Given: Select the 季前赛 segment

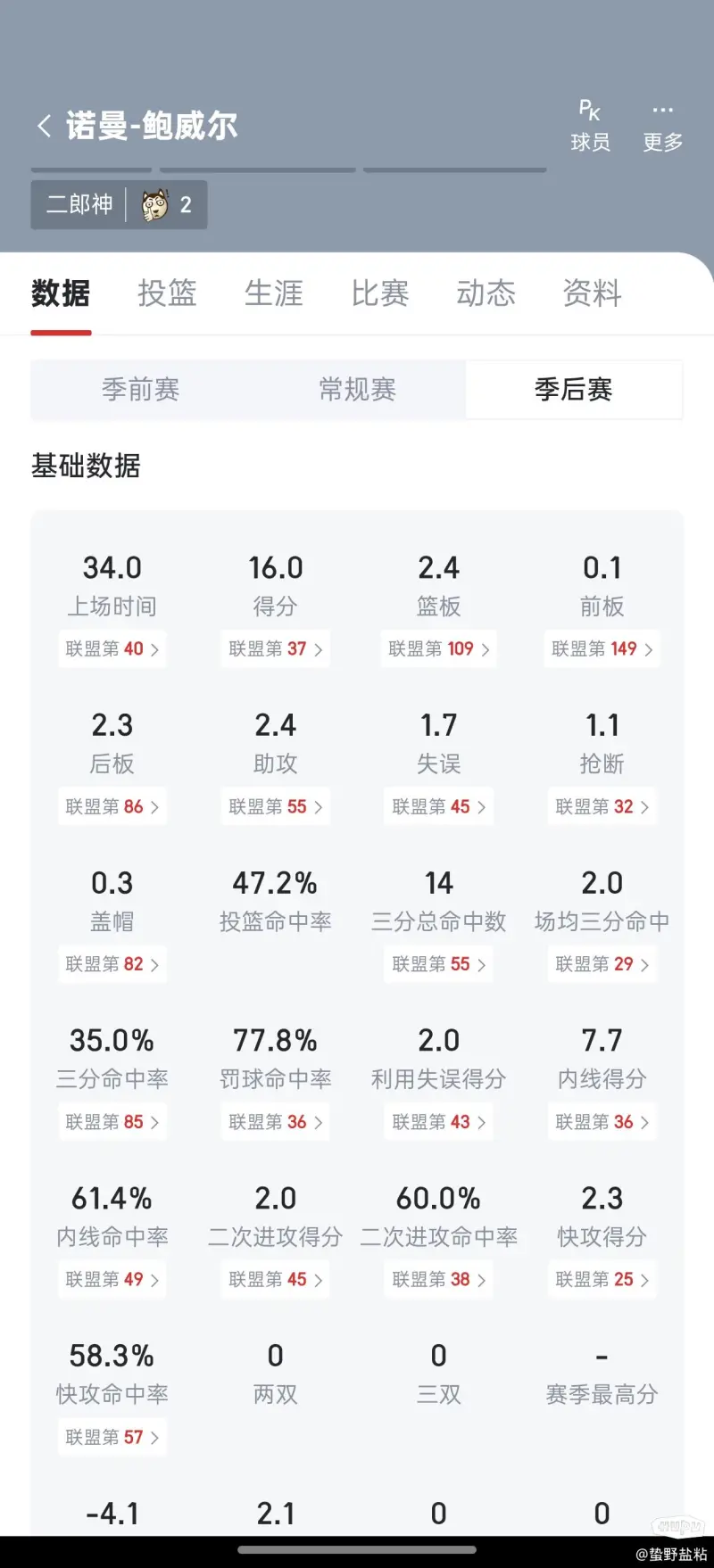Looking at the screenshot, I should point(140,390).
